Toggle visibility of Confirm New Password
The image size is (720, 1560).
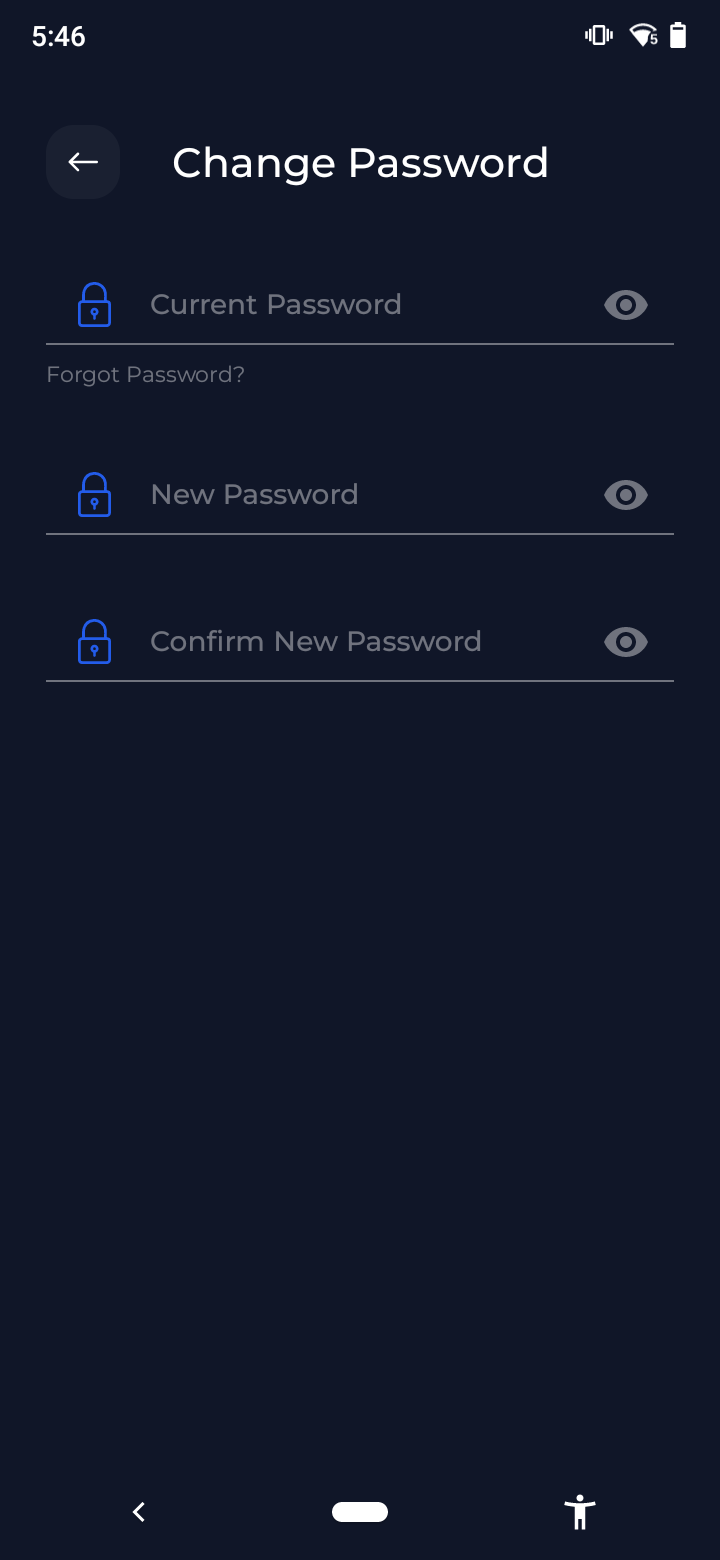(626, 642)
